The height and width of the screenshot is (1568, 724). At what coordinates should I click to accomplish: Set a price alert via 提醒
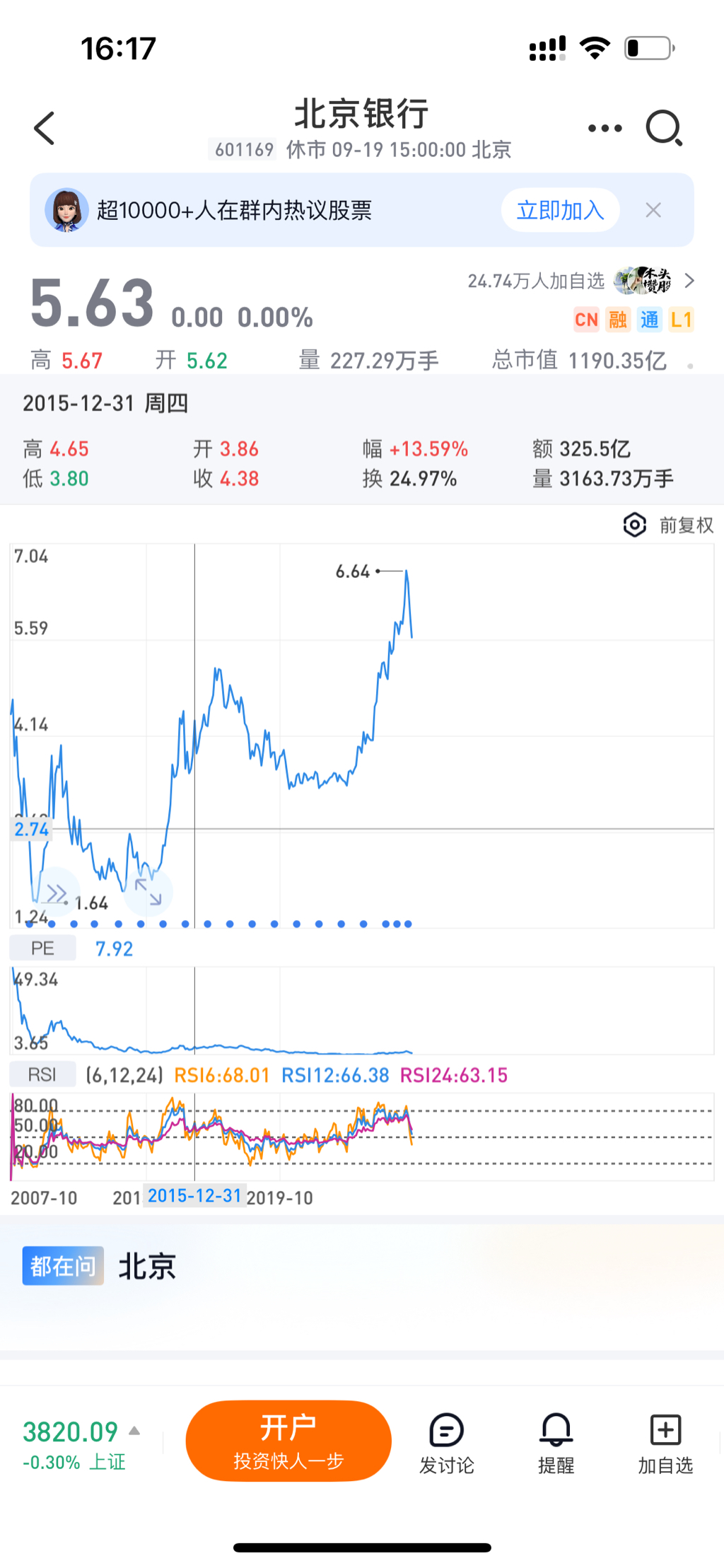[x=556, y=1444]
